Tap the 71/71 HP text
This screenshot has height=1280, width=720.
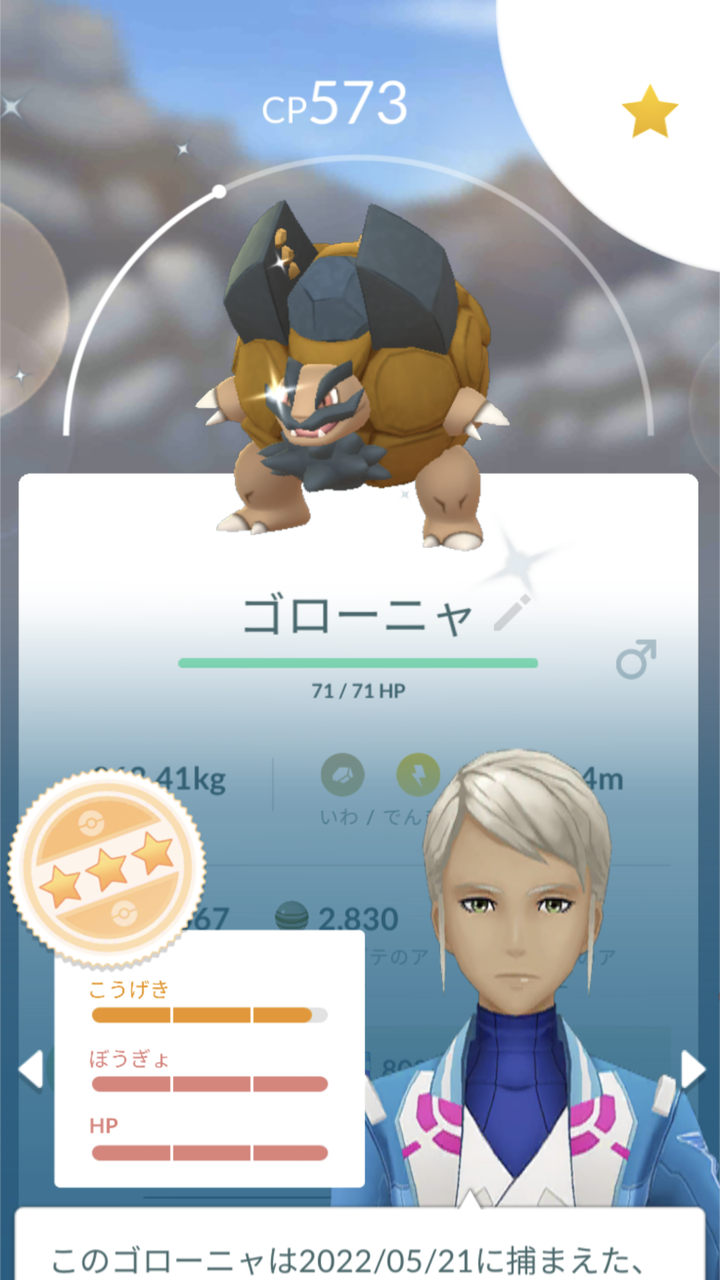[x=358, y=690]
